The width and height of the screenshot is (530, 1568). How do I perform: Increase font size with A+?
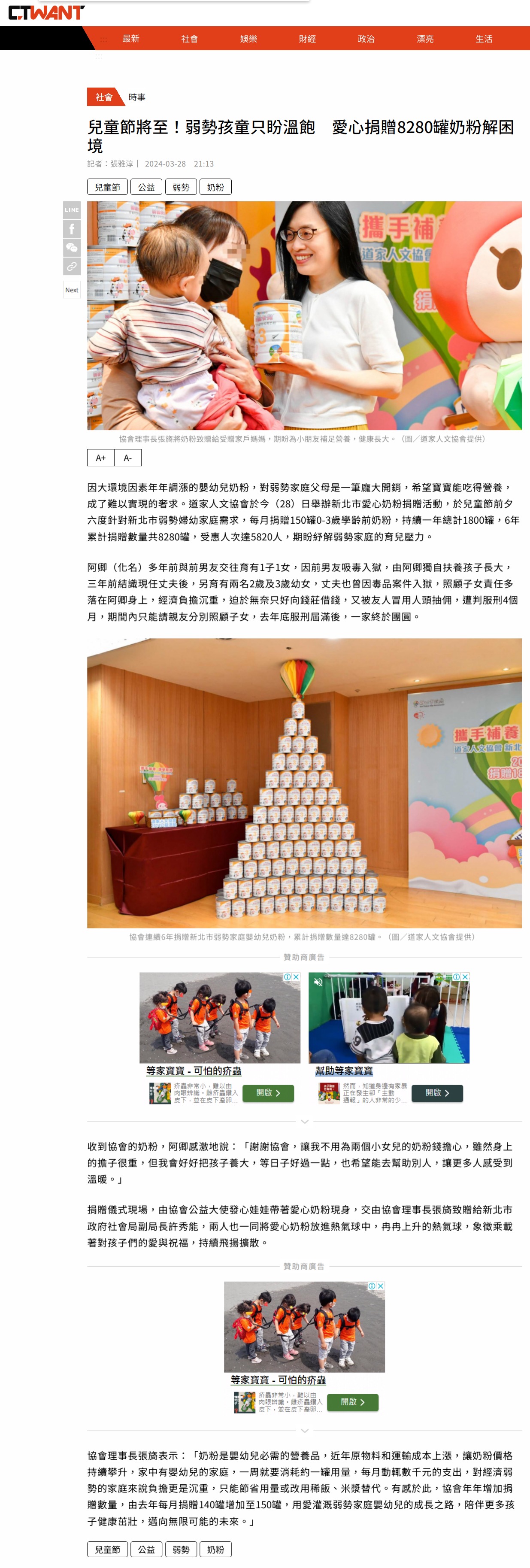coord(101,458)
